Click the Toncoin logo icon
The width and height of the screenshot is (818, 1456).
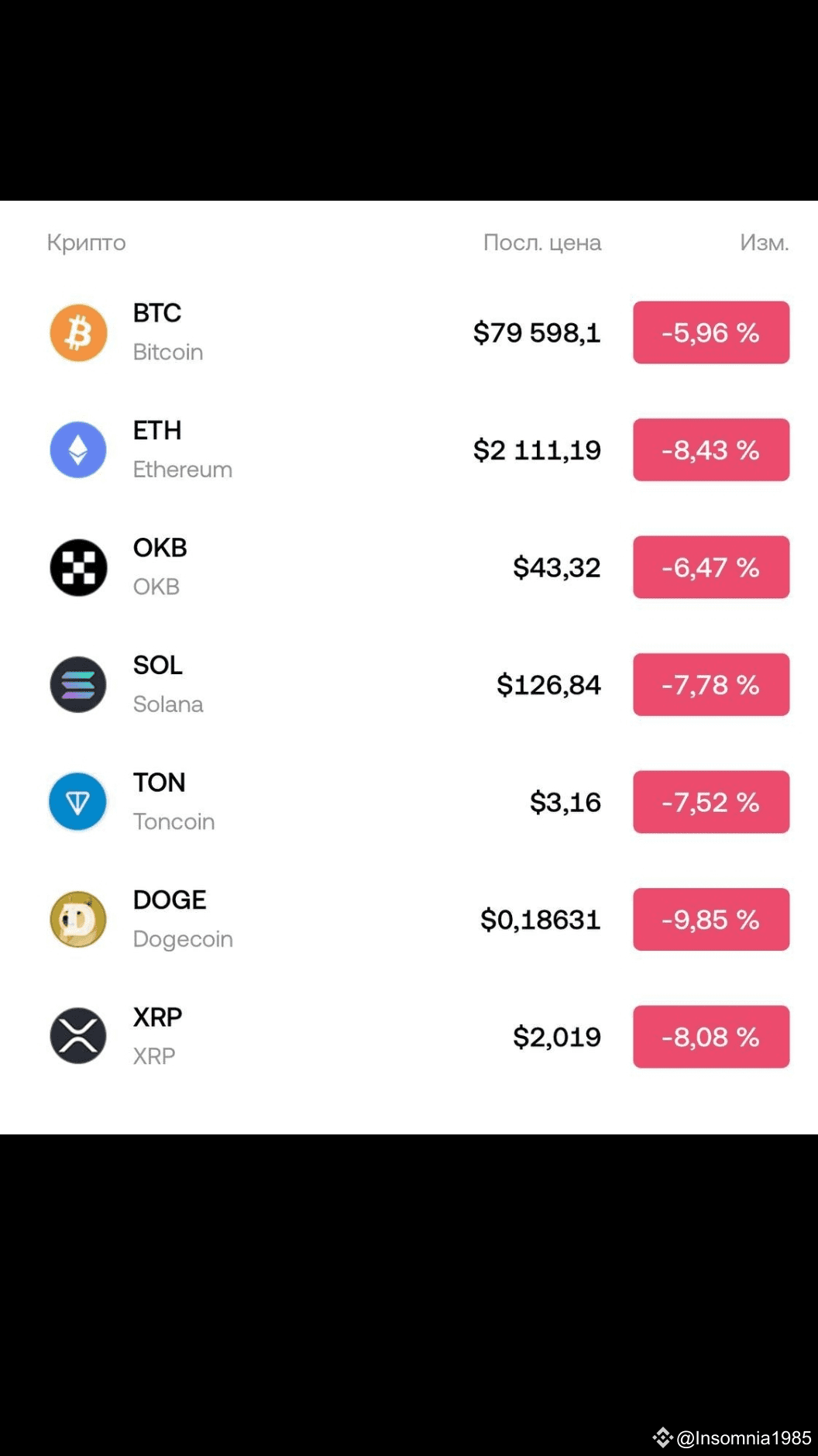coord(77,802)
